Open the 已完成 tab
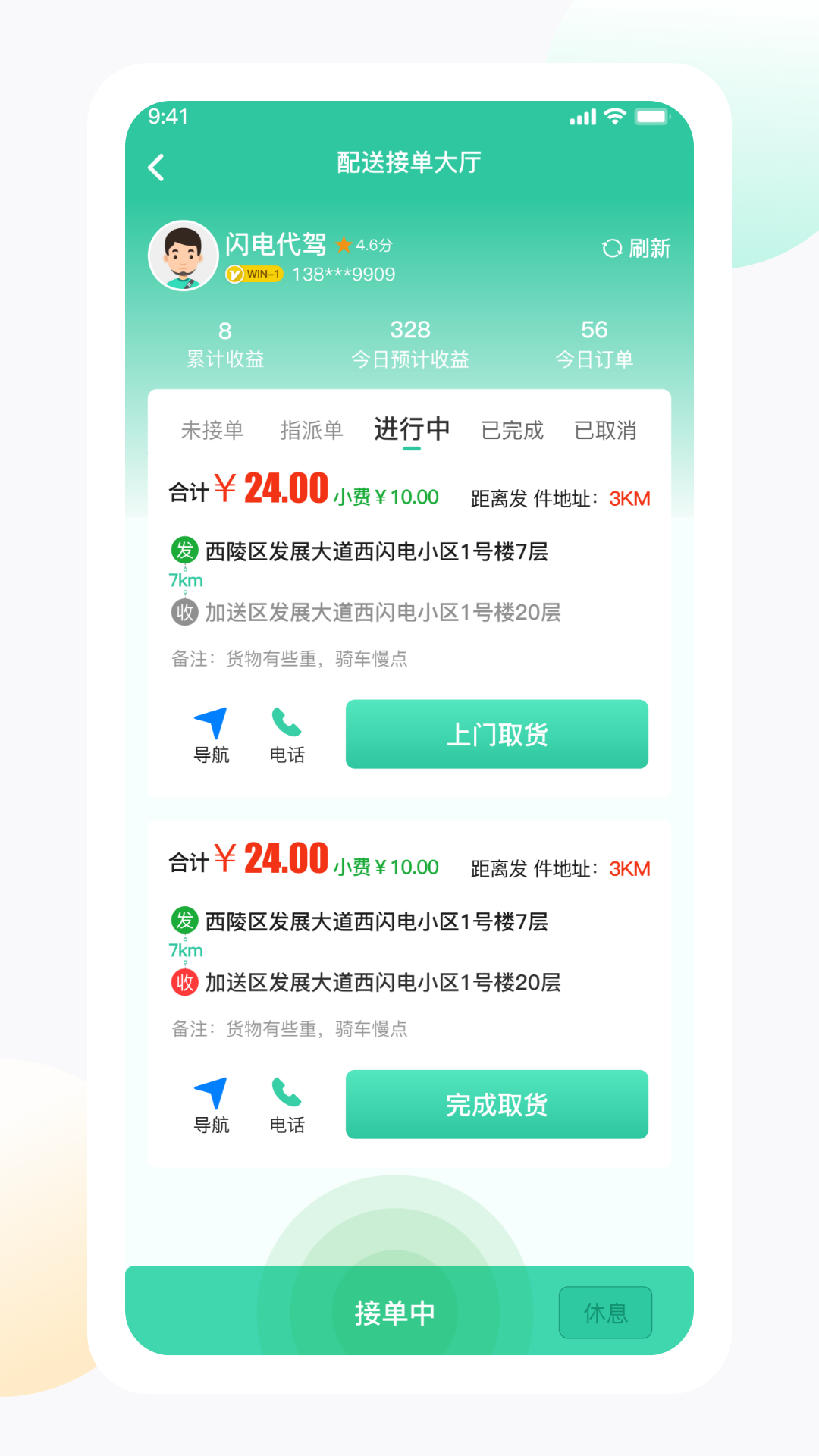 pos(513,430)
